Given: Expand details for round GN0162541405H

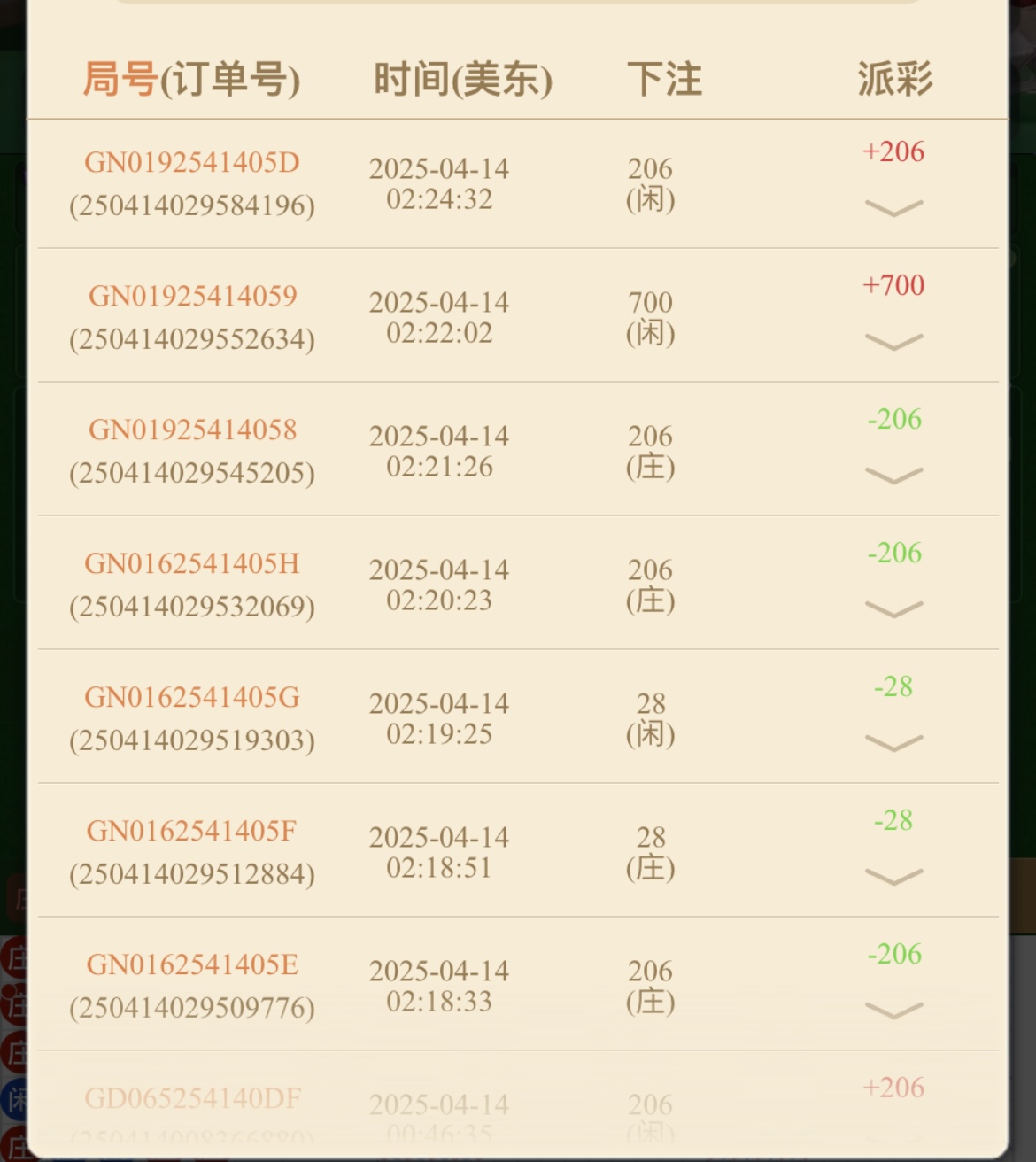Looking at the screenshot, I should point(893,609).
